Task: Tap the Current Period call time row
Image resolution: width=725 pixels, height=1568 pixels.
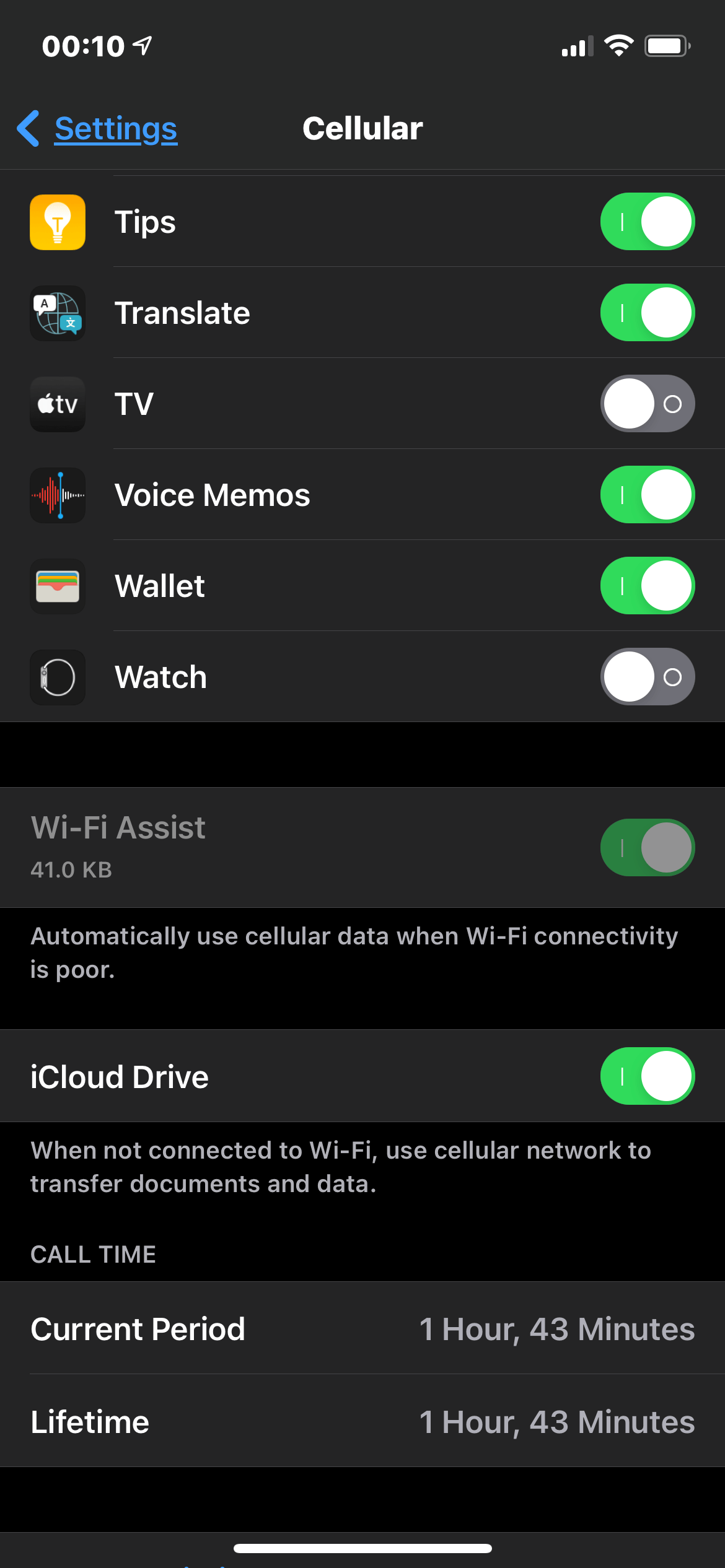Action: (x=362, y=1329)
